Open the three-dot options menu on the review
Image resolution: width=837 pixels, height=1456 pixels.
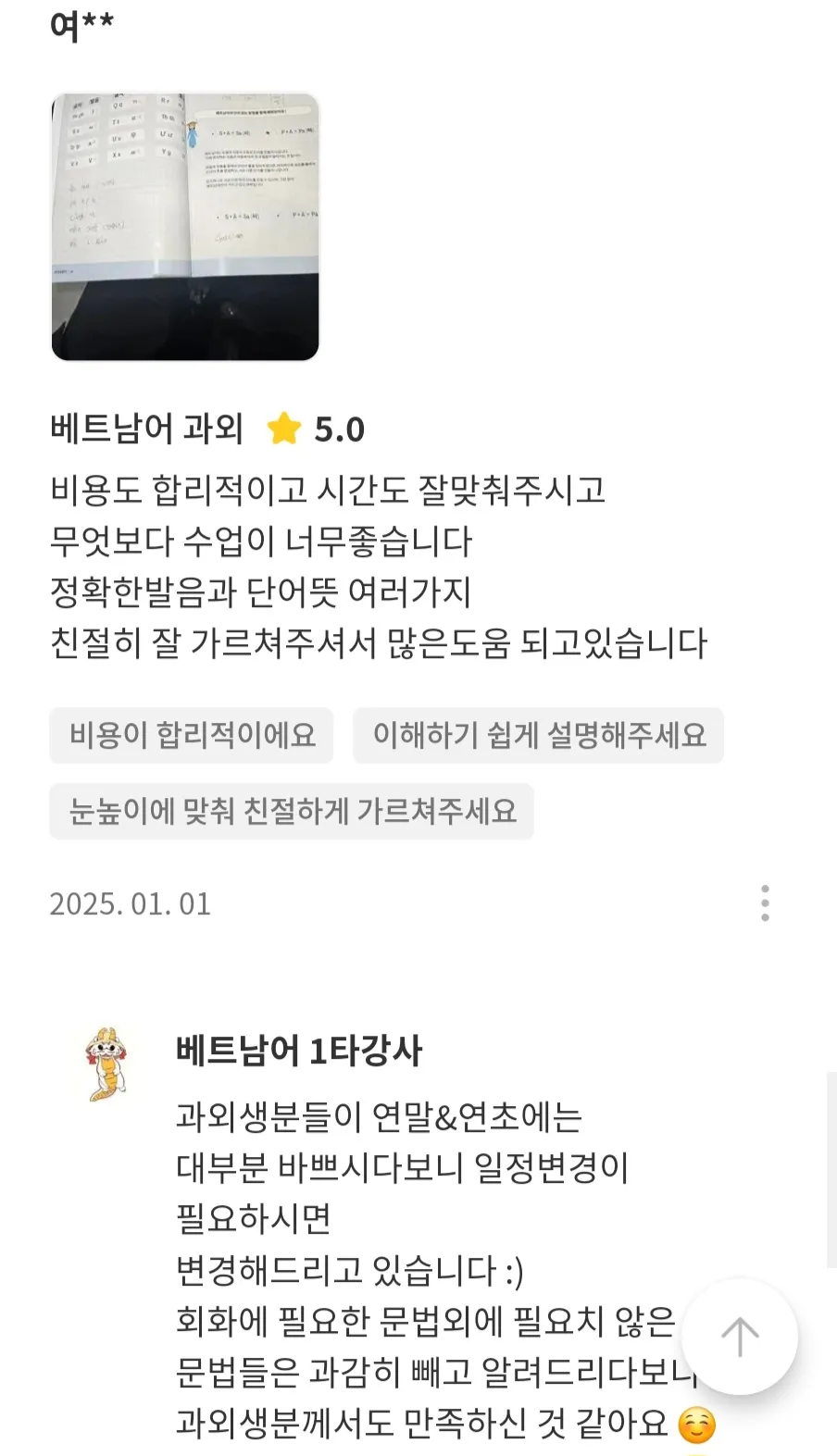[x=765, y=904]
